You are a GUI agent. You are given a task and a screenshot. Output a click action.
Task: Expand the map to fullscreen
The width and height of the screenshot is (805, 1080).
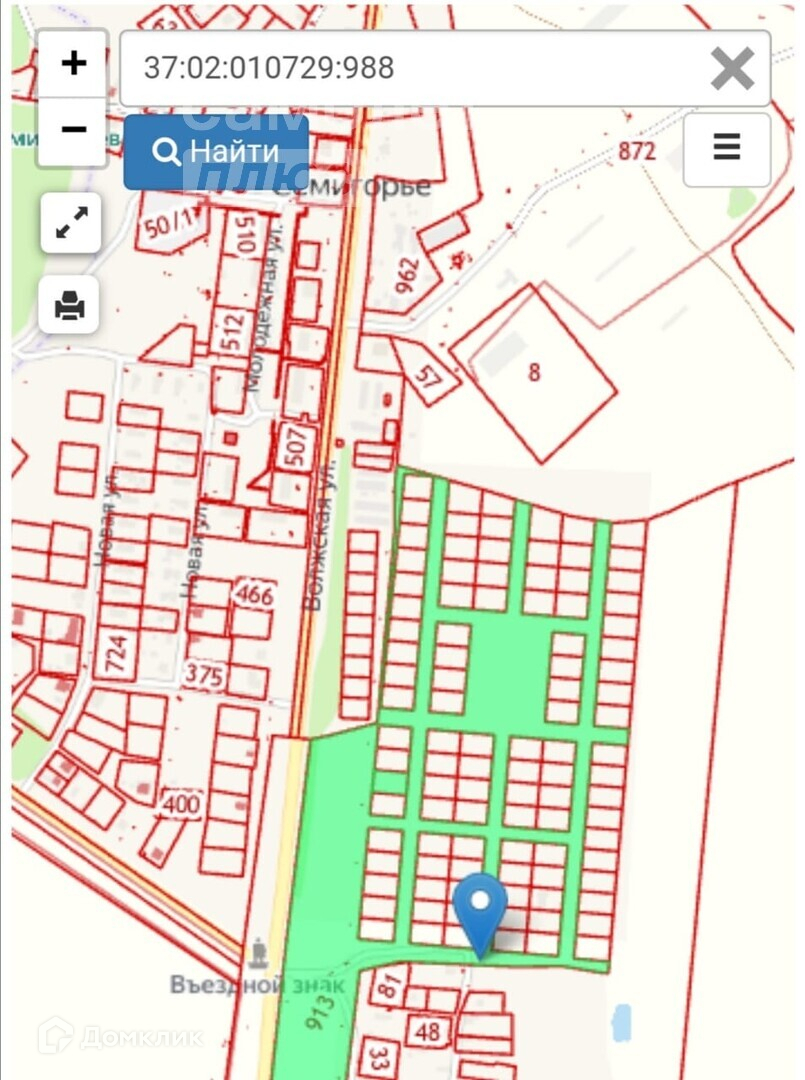click(71, 223)
